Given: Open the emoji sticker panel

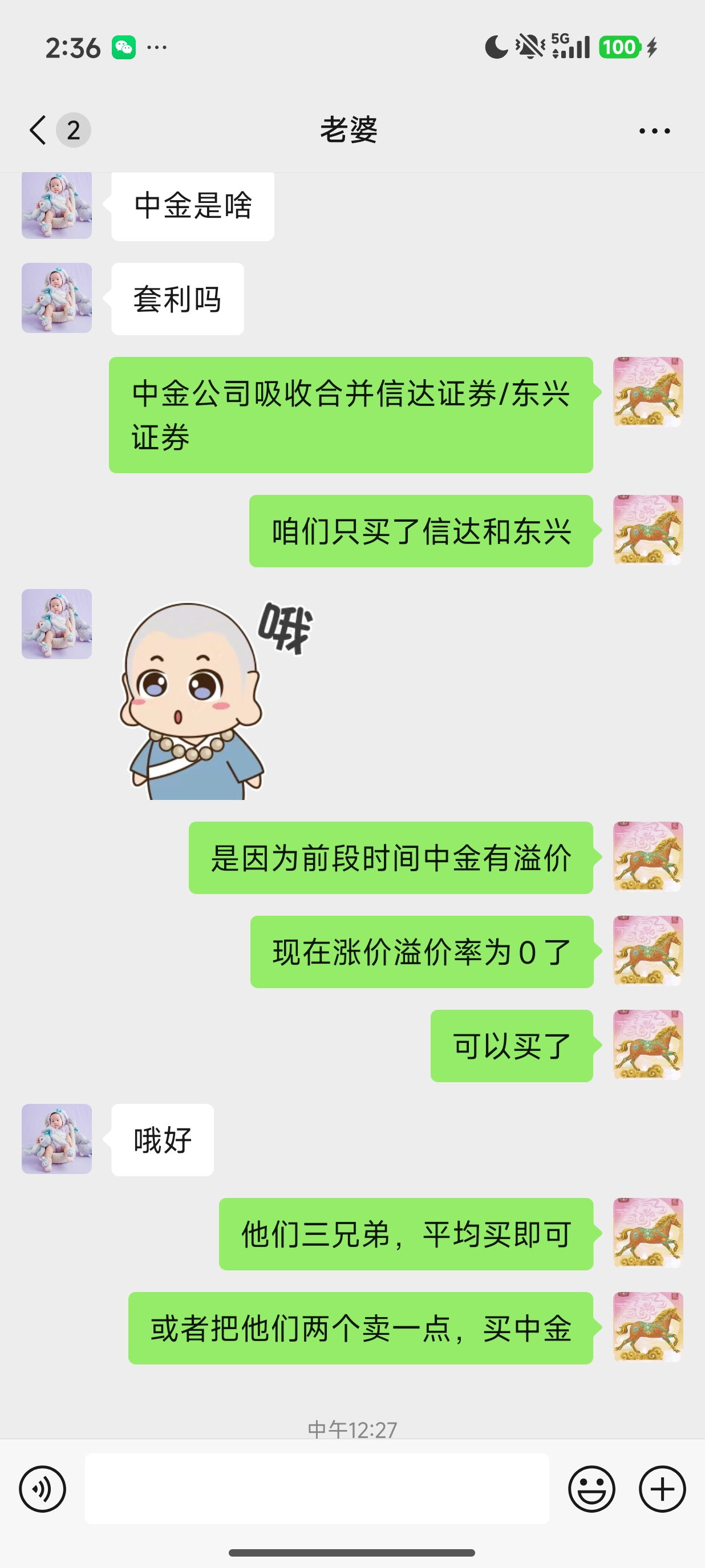Looking at the screenshot, I should click(591, 1489).
